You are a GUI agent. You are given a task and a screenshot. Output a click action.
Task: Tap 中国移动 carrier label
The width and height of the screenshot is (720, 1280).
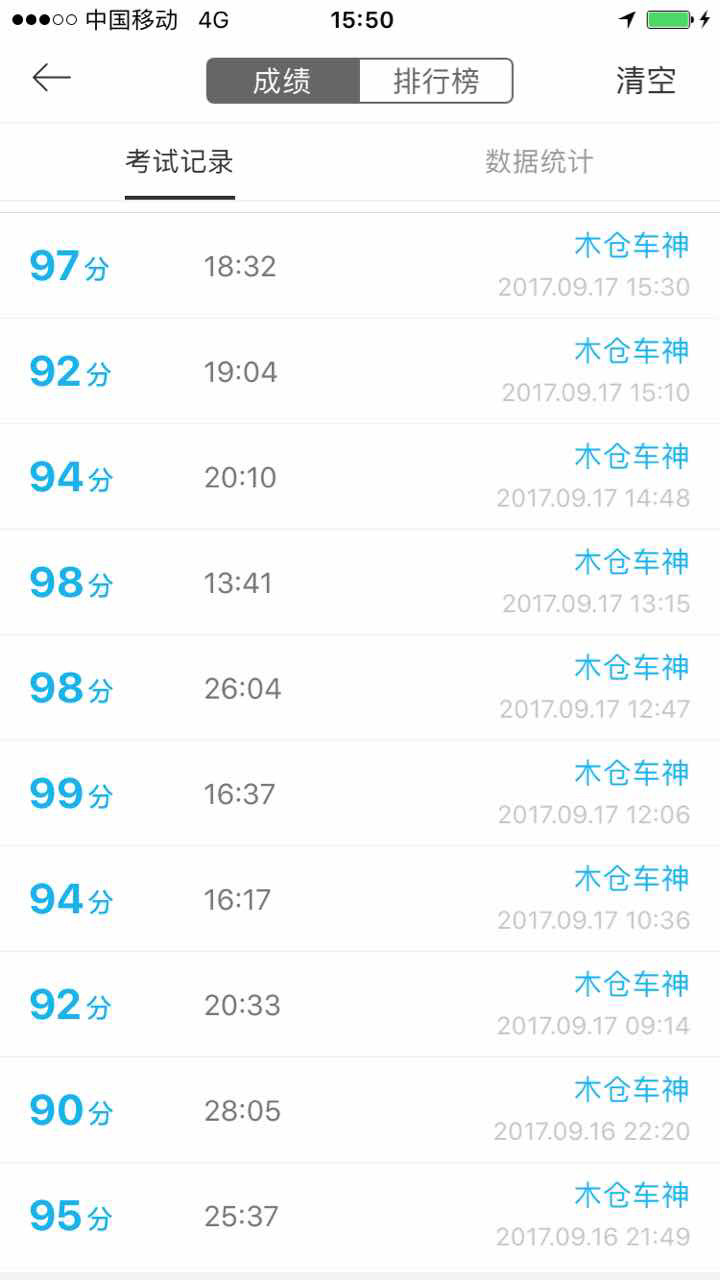122,17
